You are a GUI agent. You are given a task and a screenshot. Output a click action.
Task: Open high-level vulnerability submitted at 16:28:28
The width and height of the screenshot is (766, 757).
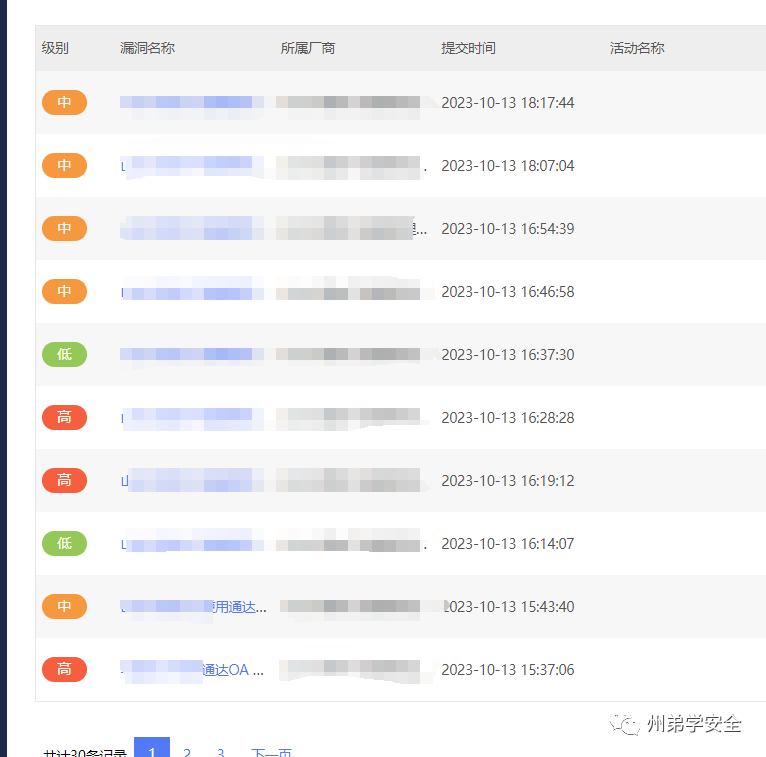point(190,418)
